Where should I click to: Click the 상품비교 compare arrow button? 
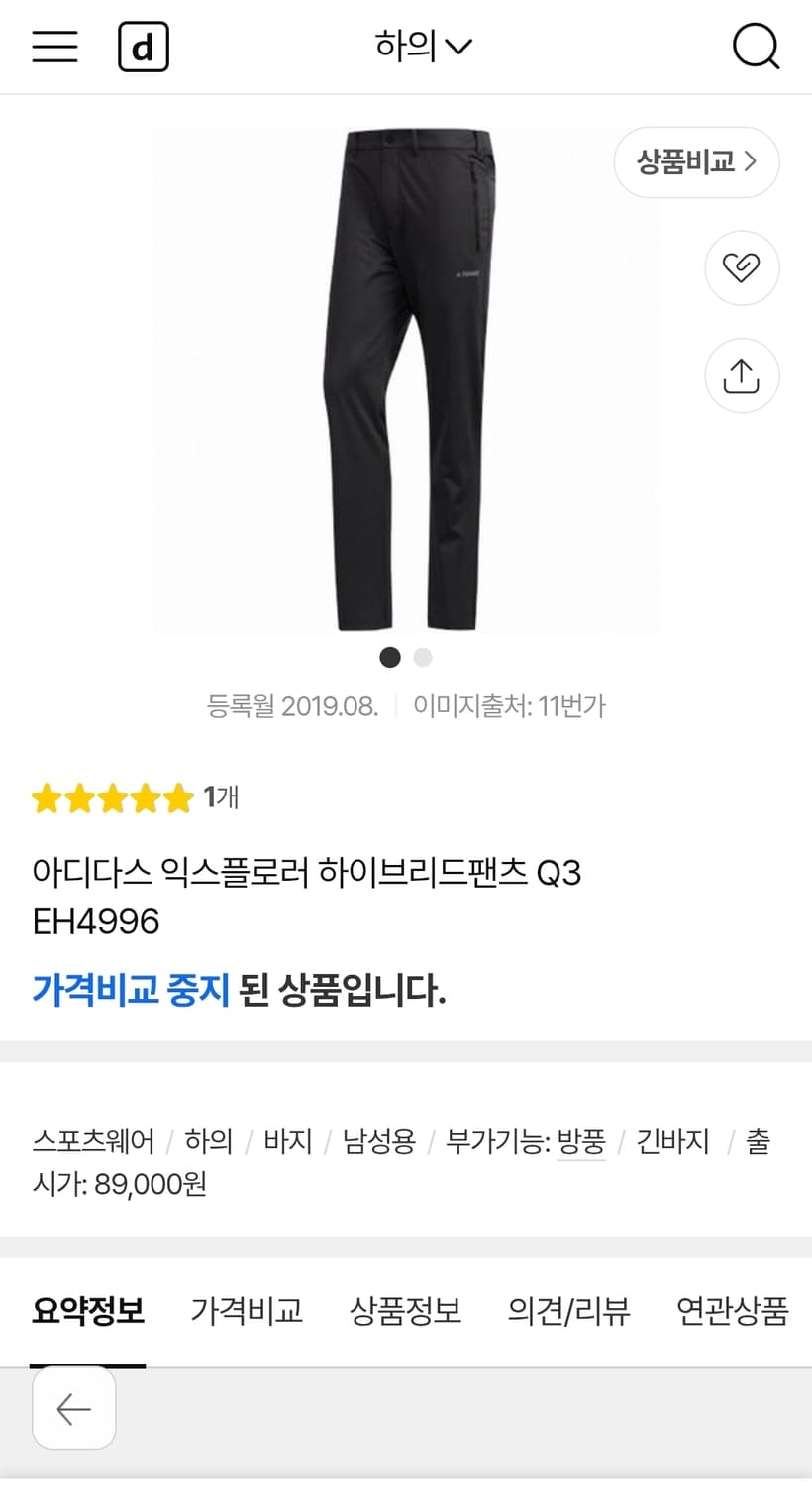click(696, 162)
